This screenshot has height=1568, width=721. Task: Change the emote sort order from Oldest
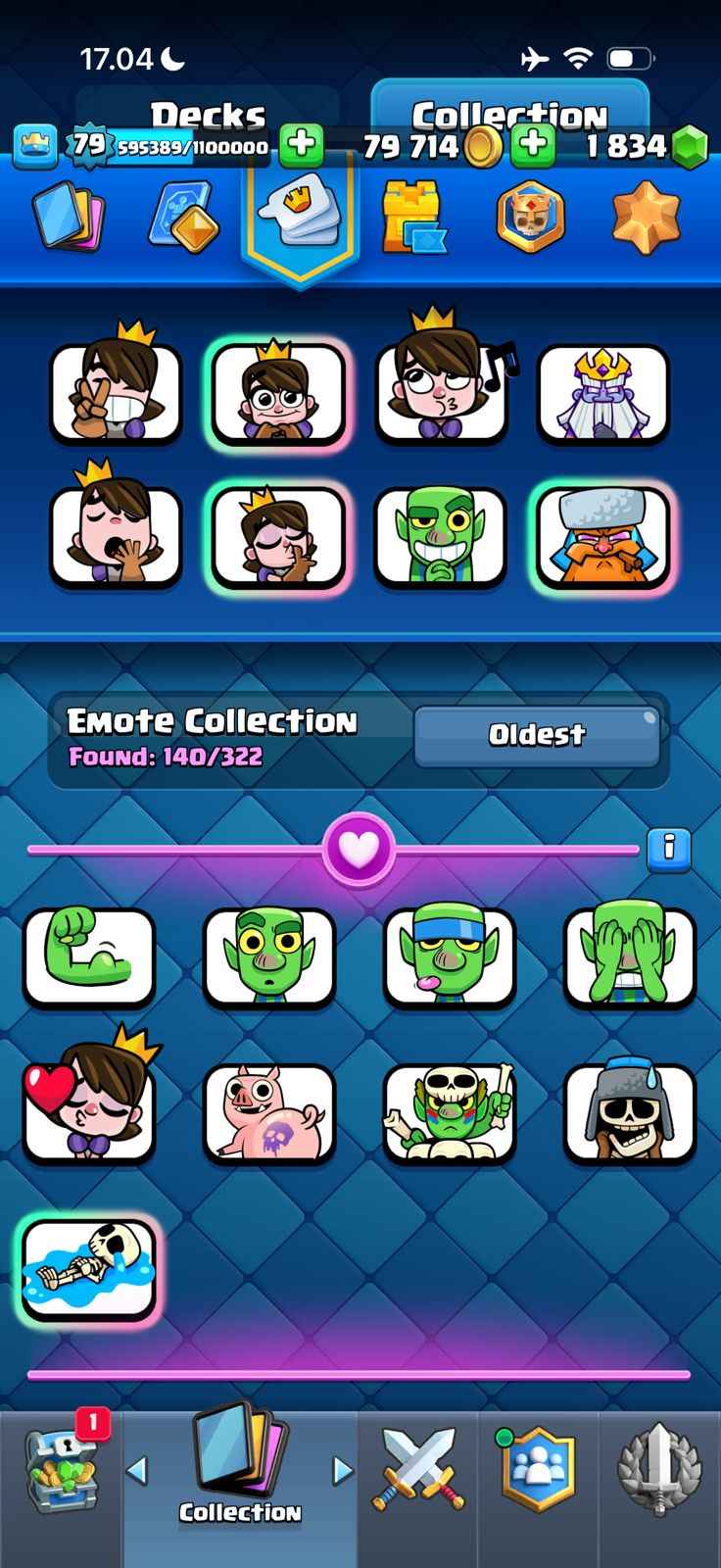coord(537,736)
